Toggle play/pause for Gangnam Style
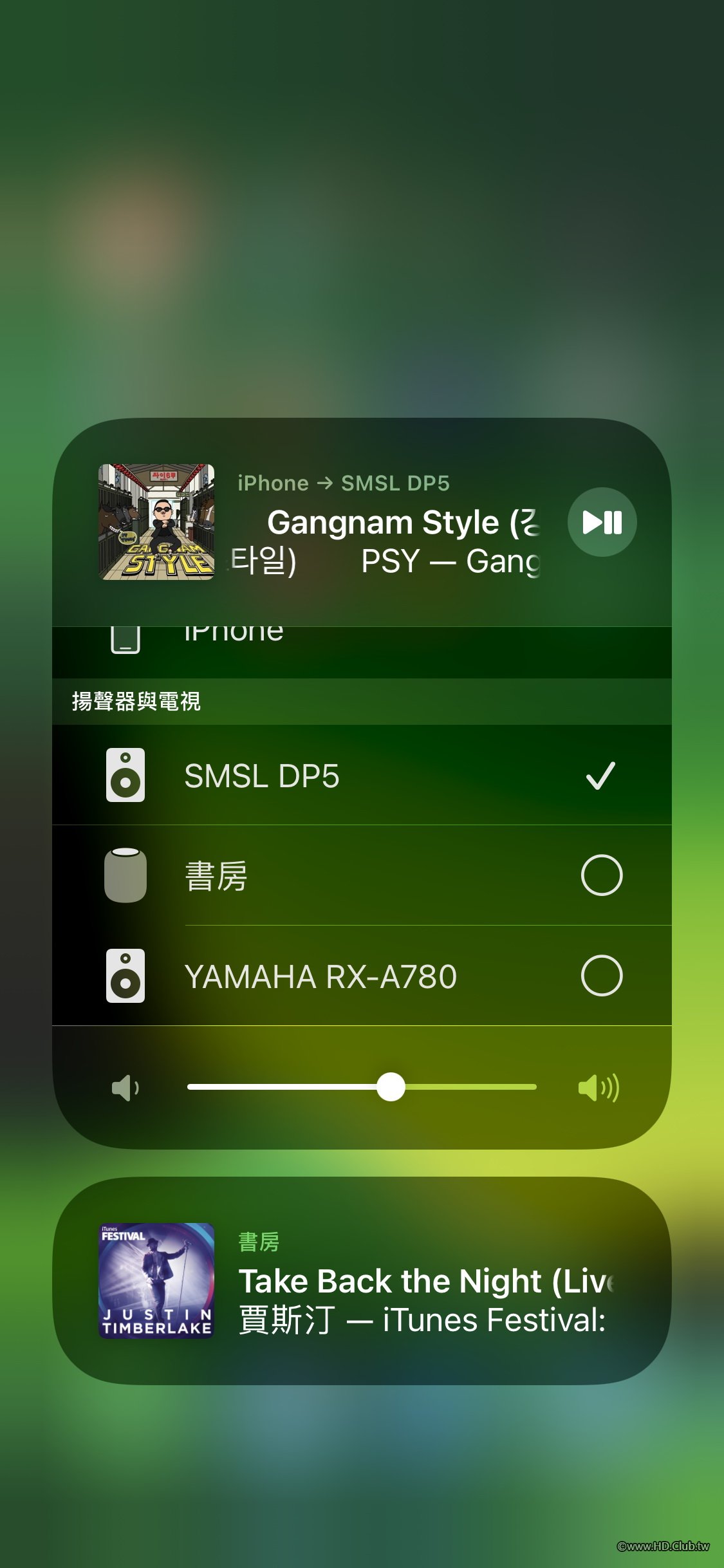The width and height of the screenshot is (724, 1568). click(x=602, y=522)
